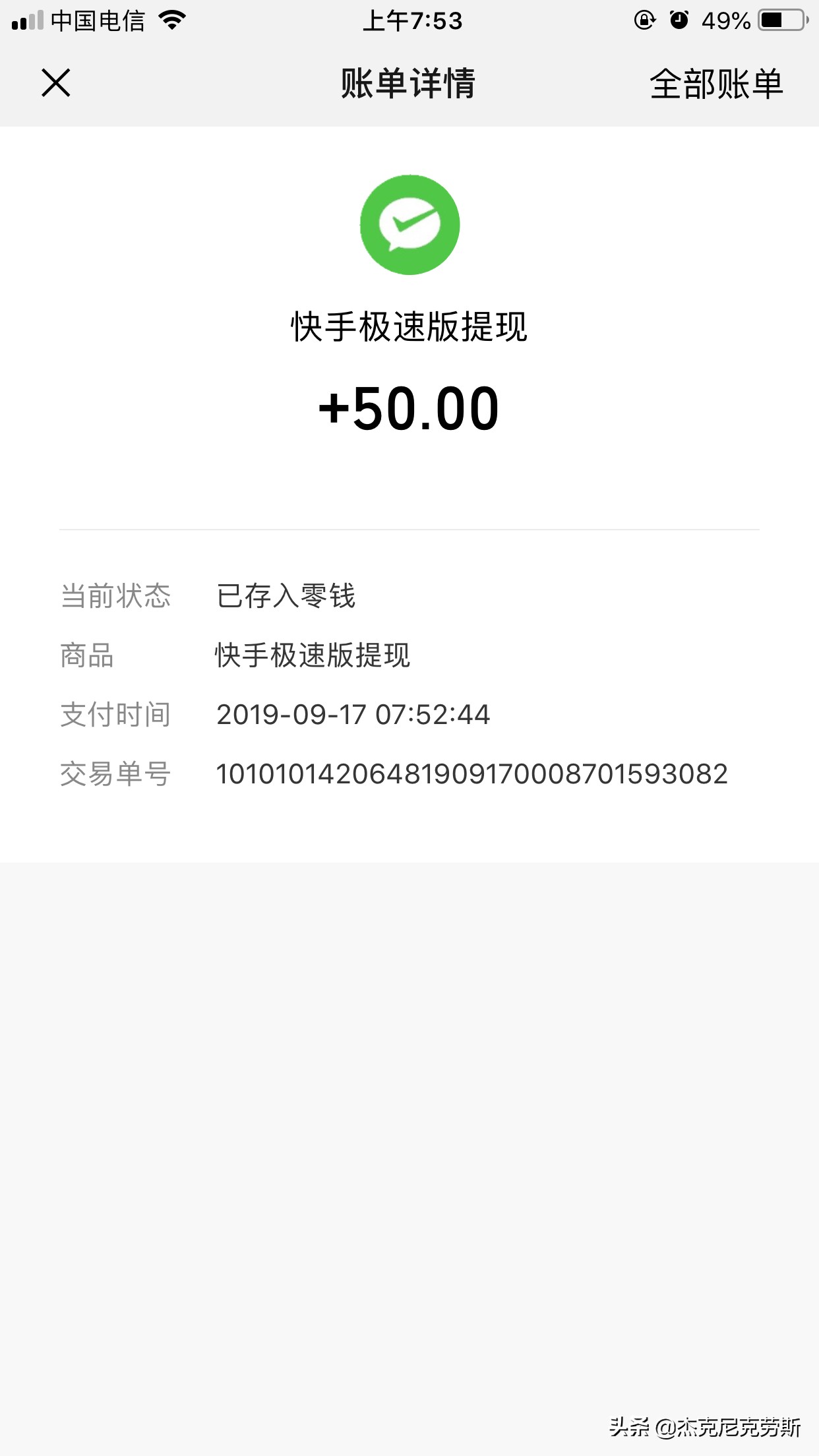Open 全部账单 all bills
Viewport: 819px width, 1456px height.
715,84
